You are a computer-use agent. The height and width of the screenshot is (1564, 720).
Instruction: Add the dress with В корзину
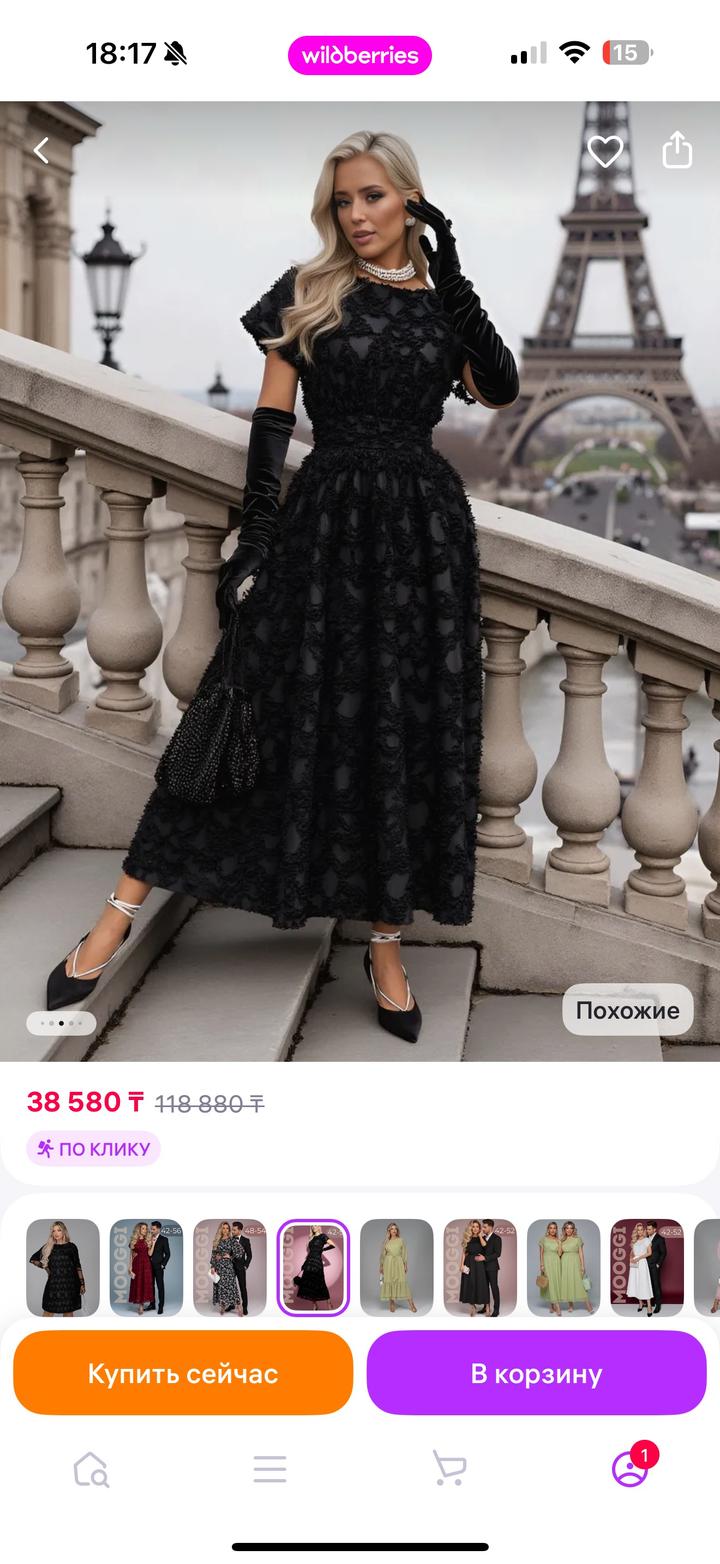click(x=537, y=1373)
